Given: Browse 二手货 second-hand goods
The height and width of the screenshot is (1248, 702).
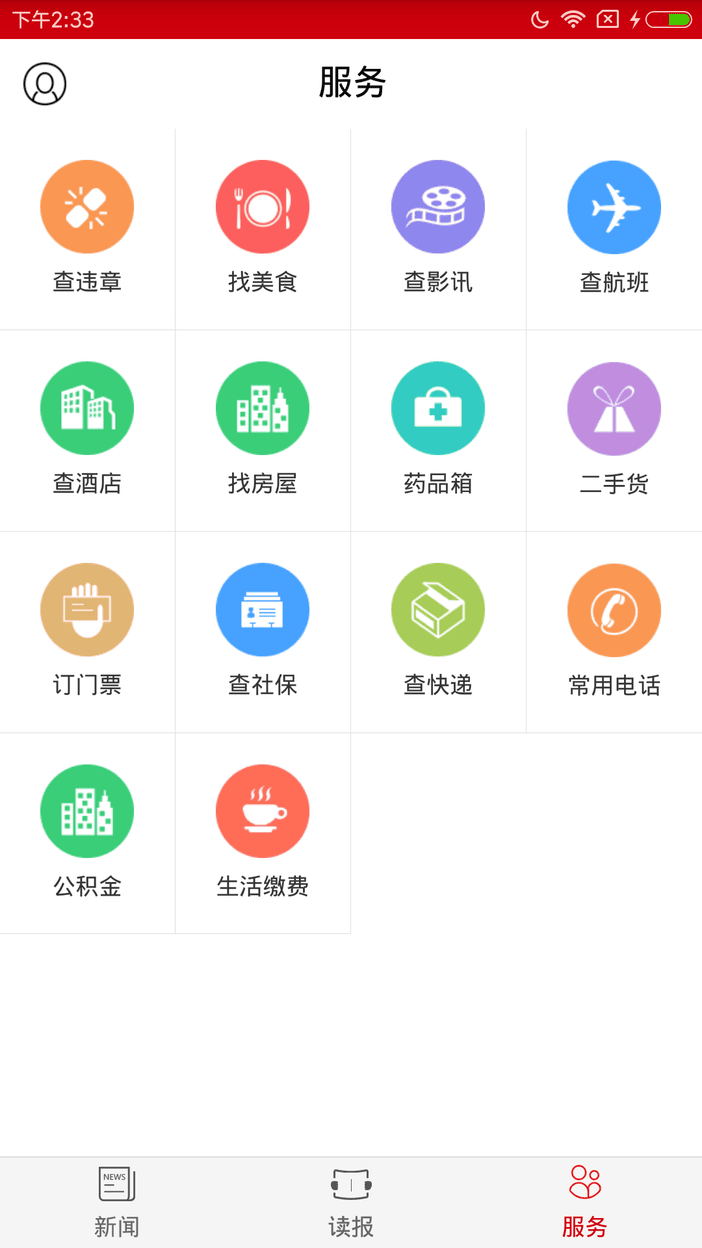Looking at the screenshot, I should click(x=614, y=409).
